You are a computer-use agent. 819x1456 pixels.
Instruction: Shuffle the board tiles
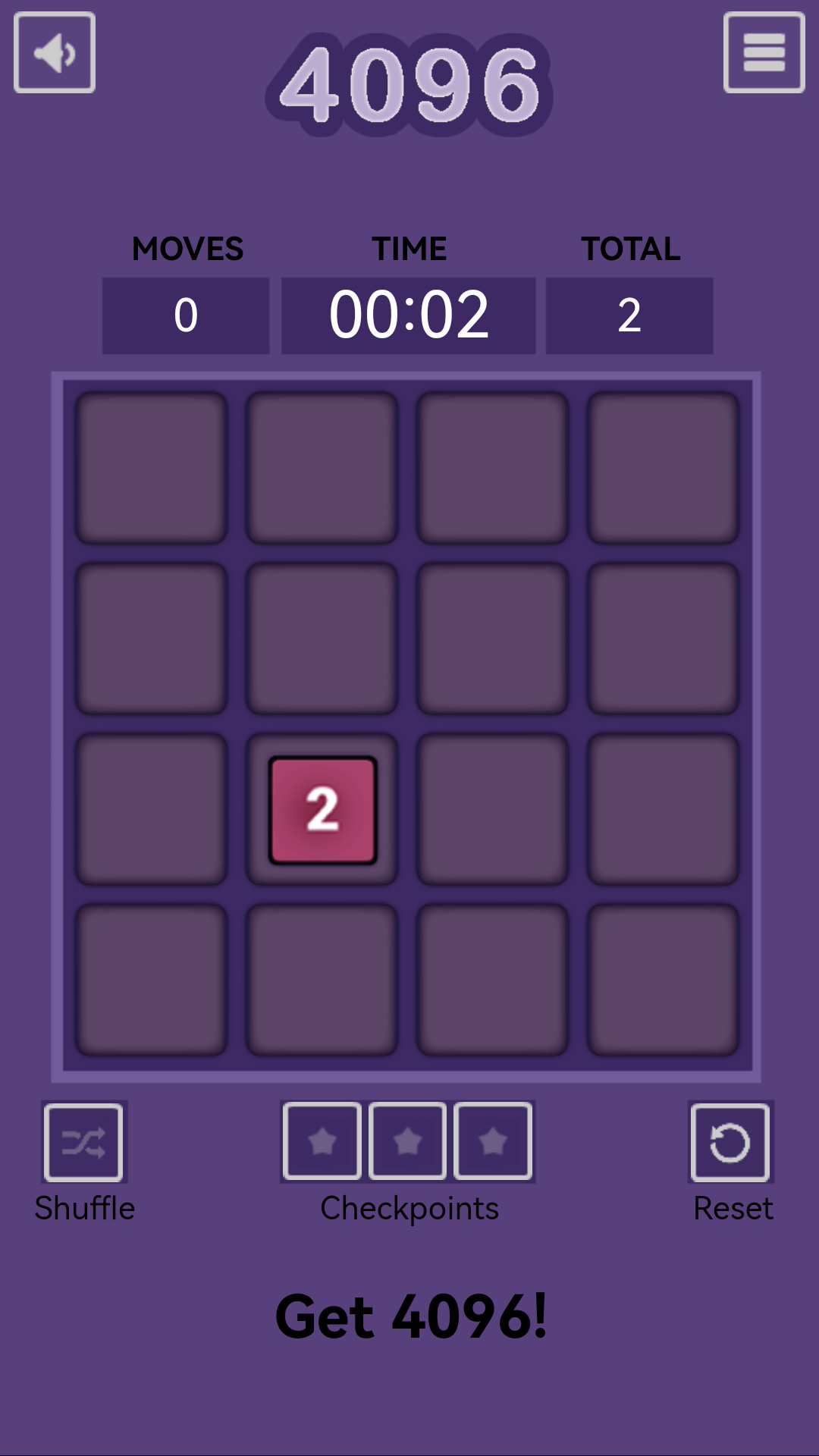(x=83, y=1143)
